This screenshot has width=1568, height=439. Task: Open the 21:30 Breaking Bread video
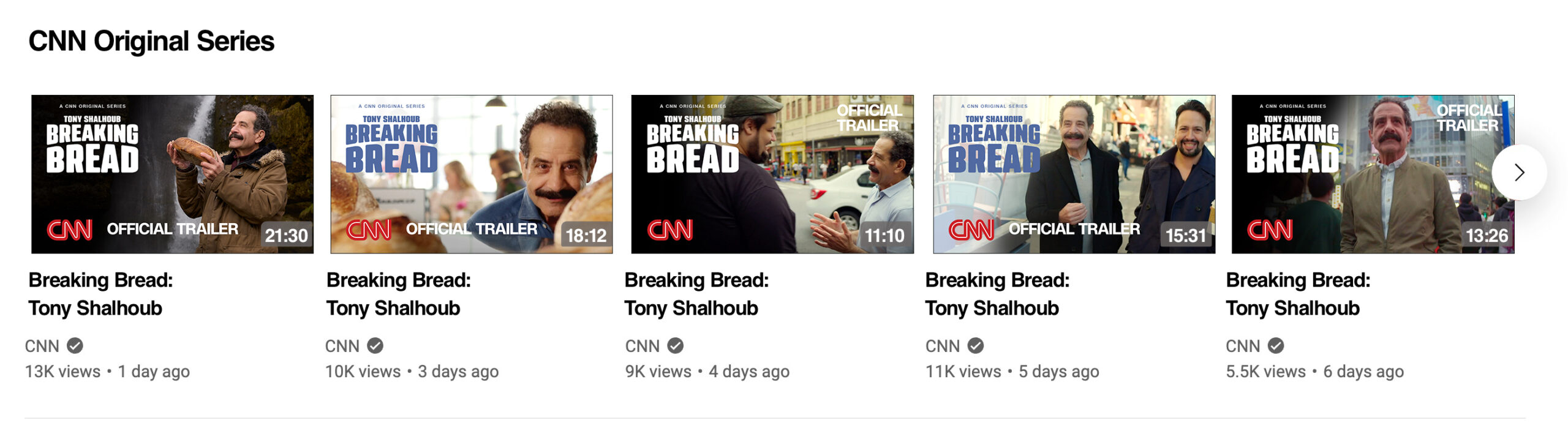point(172,174)
